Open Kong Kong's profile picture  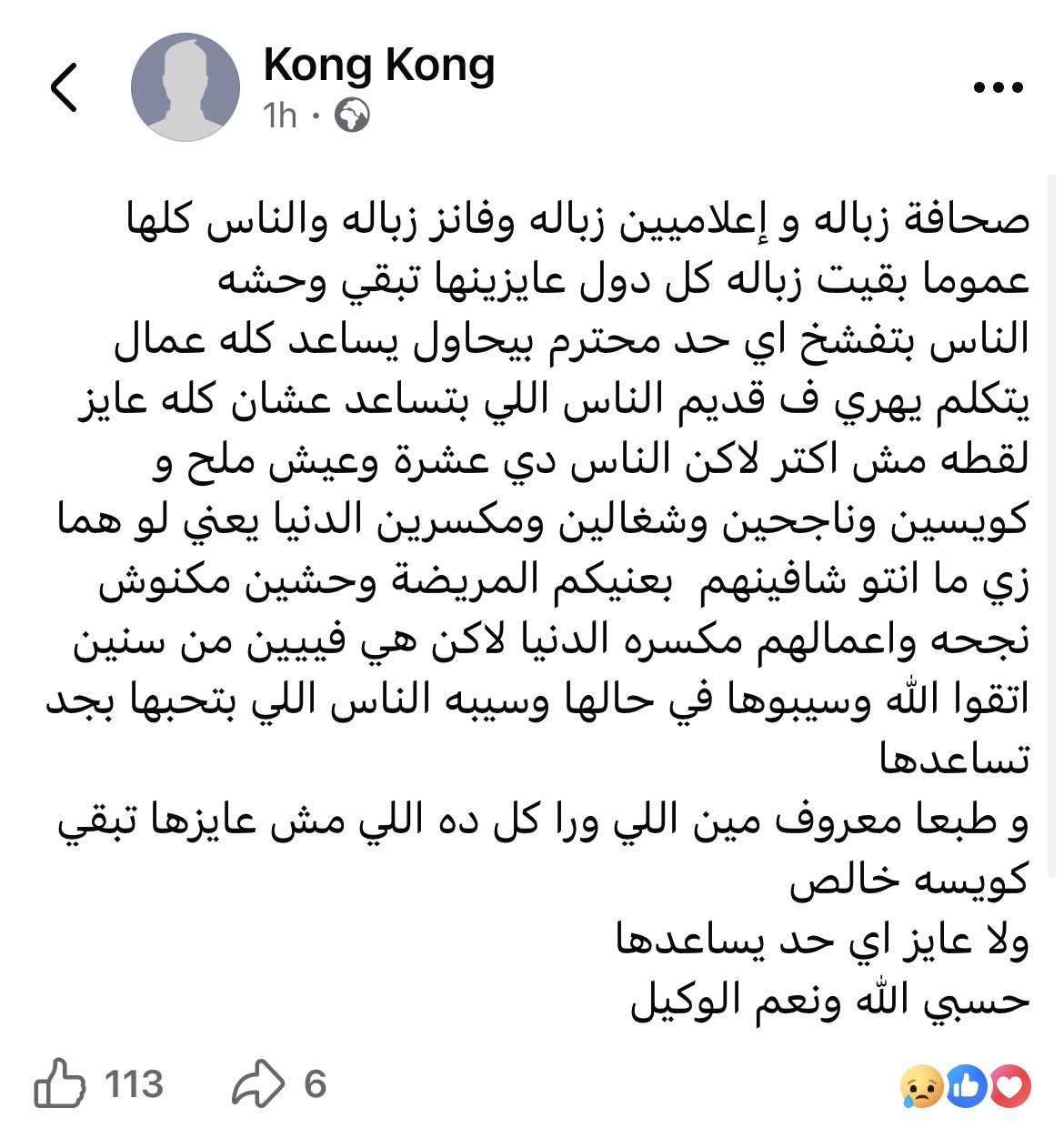[x=186, y=88]
